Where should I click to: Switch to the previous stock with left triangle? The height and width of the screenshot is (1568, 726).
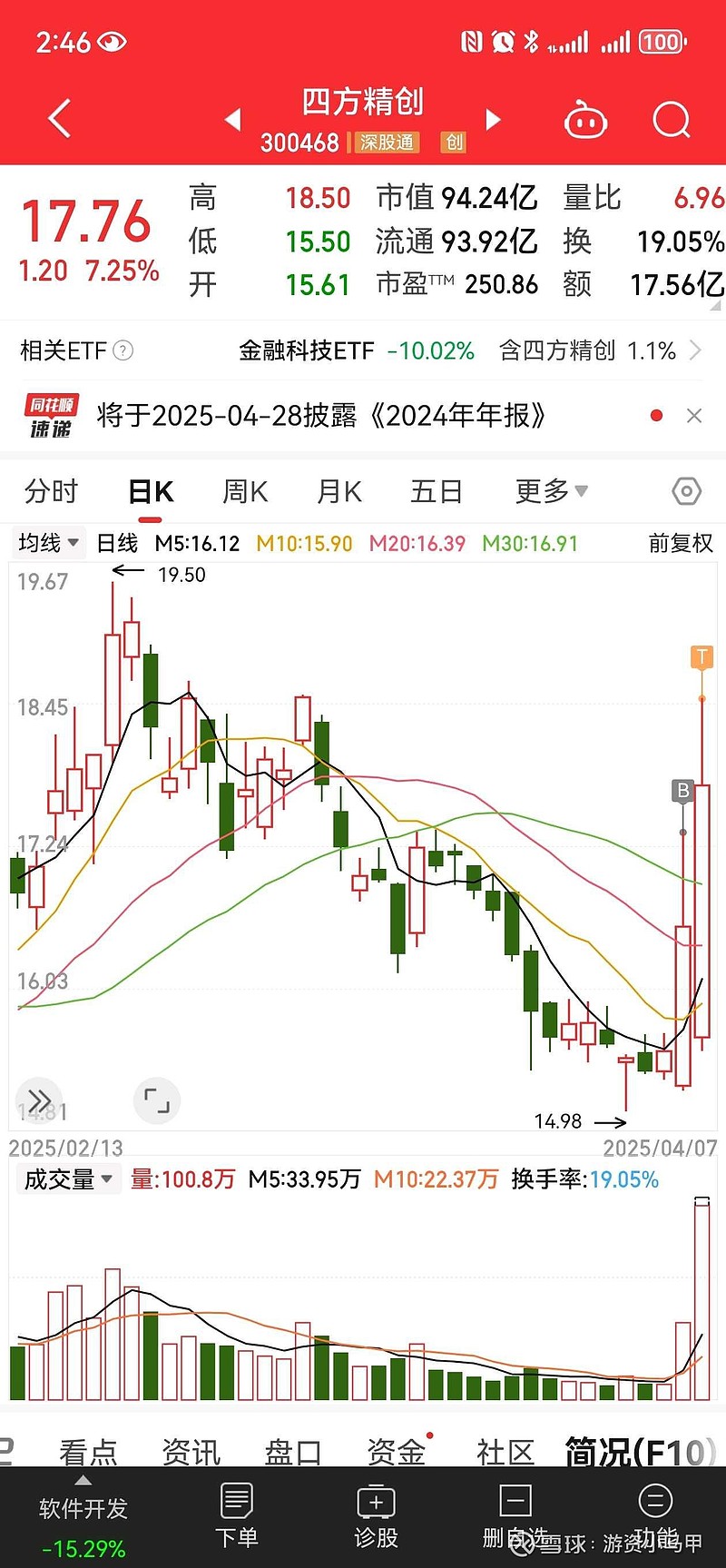[233, 119]
